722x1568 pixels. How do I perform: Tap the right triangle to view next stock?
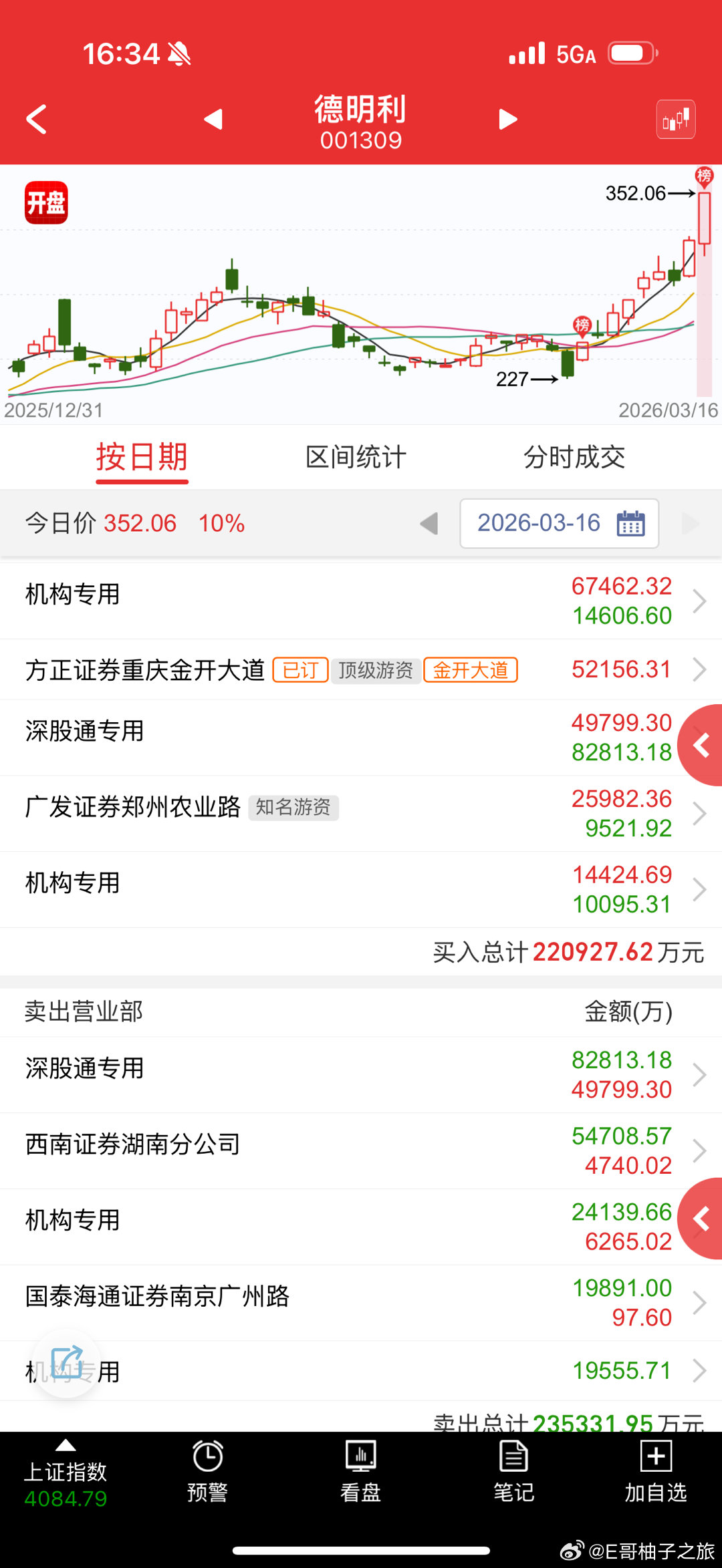coord(507,118)
